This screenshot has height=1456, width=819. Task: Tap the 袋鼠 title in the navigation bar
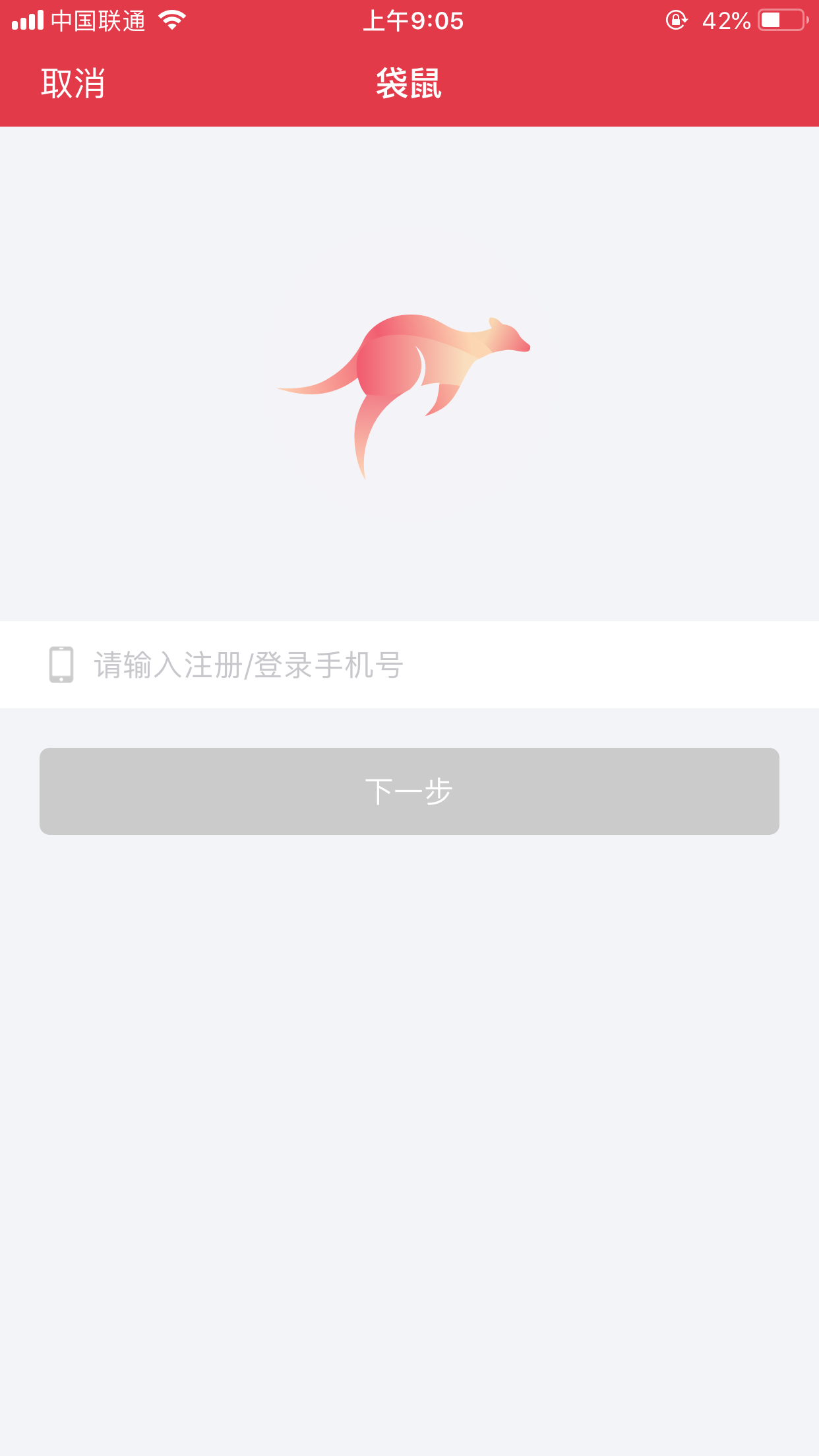point(409,84)
